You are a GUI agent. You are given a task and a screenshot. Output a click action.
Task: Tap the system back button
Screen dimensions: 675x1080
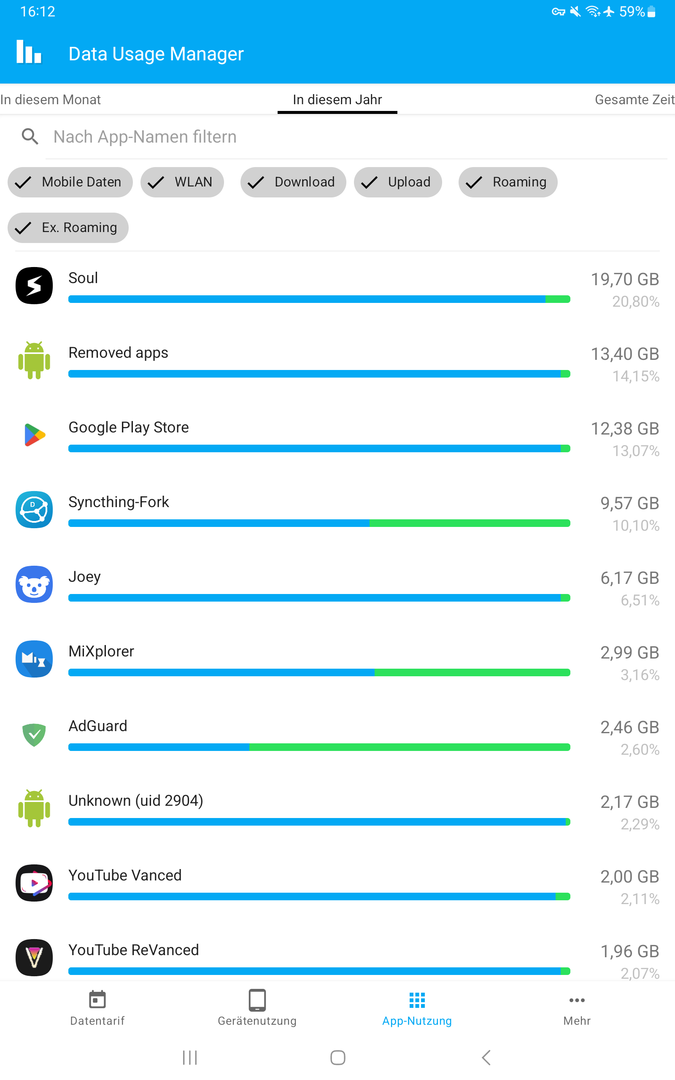(x=486, y=1058)
